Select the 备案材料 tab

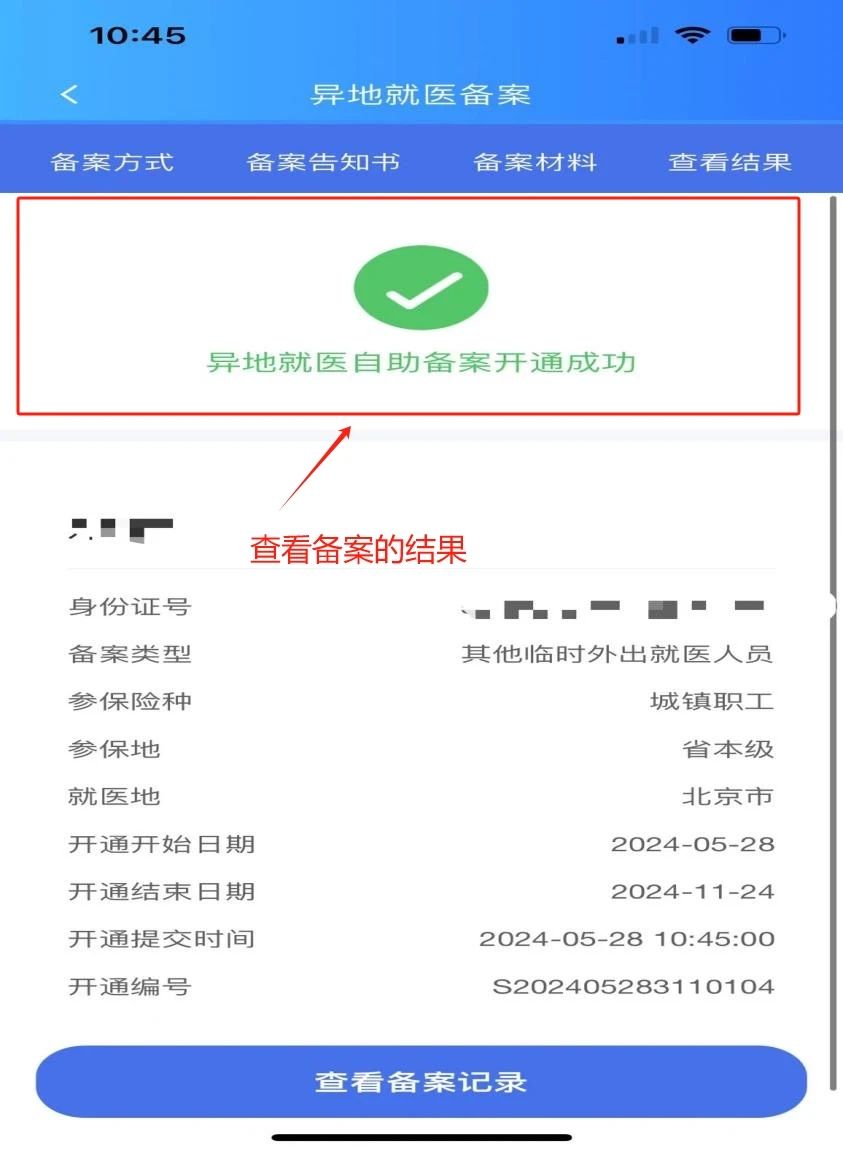[535, 162]
